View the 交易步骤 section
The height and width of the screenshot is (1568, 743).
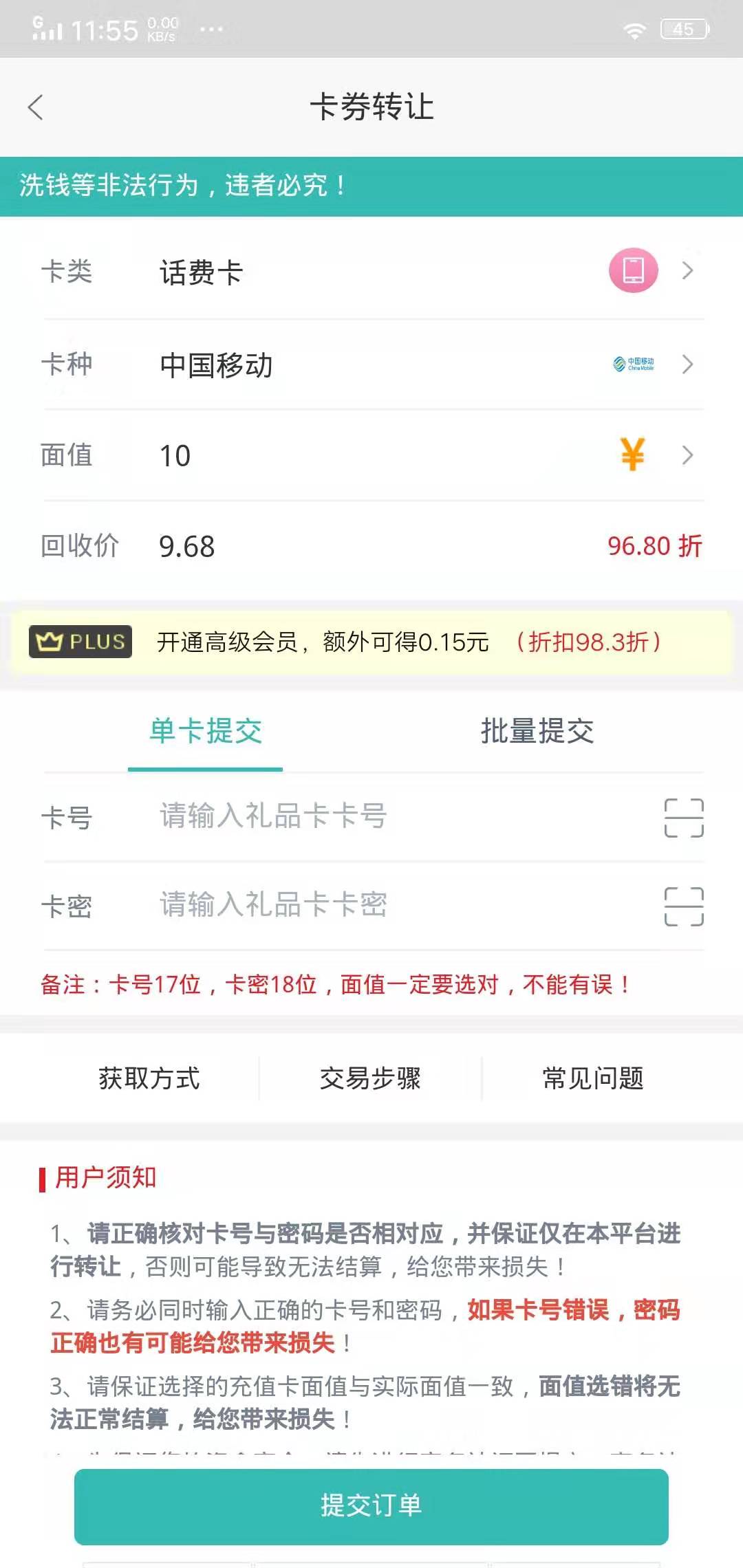tap(371, 1078)
